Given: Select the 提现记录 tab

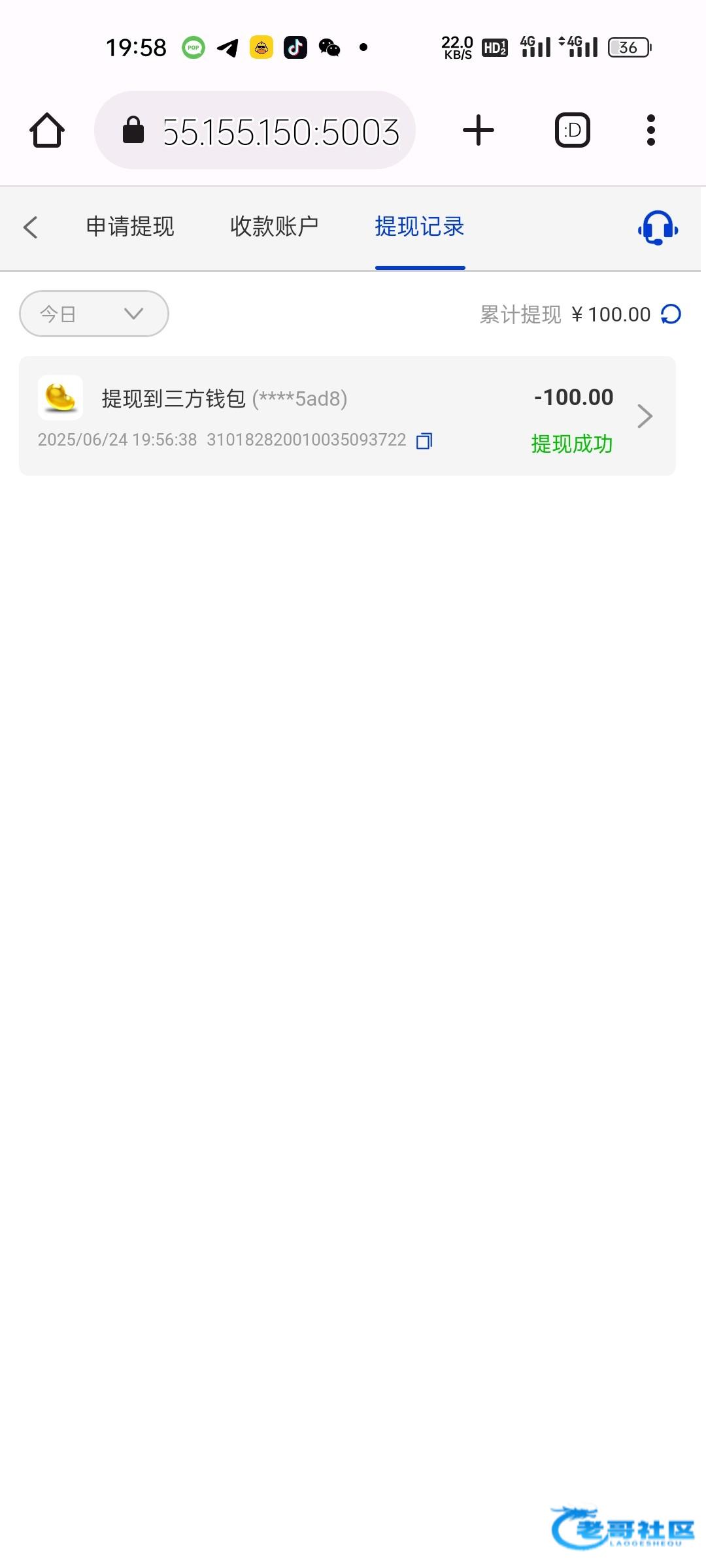Looking at the screenshot, I should point(420,227).
